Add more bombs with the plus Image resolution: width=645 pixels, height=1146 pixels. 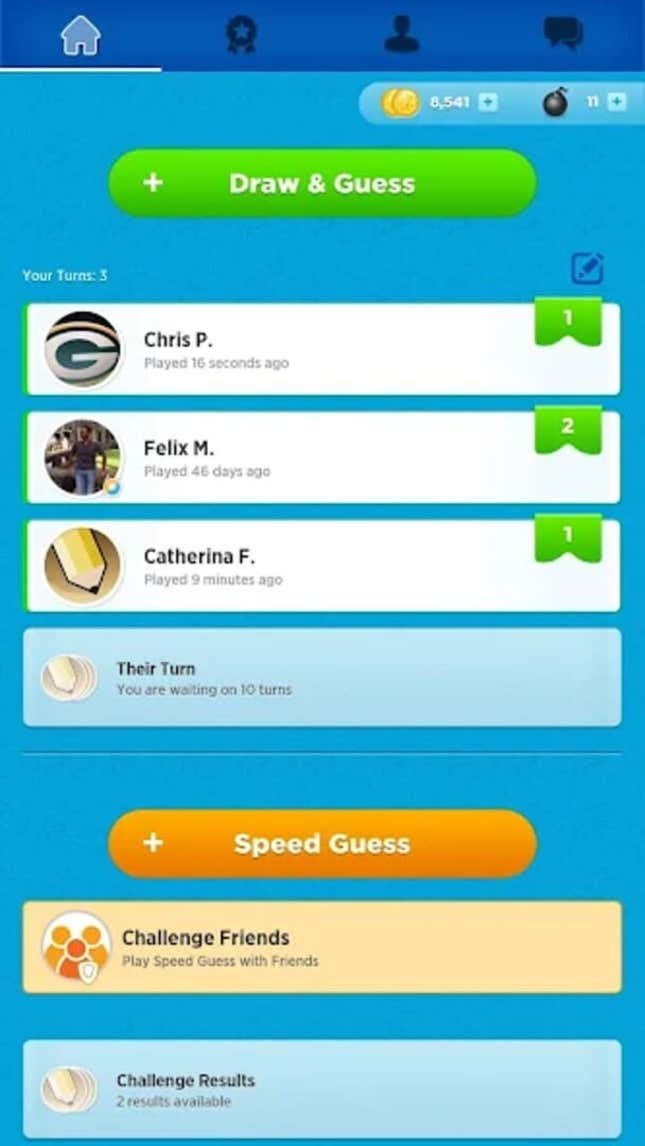[617, 102]
